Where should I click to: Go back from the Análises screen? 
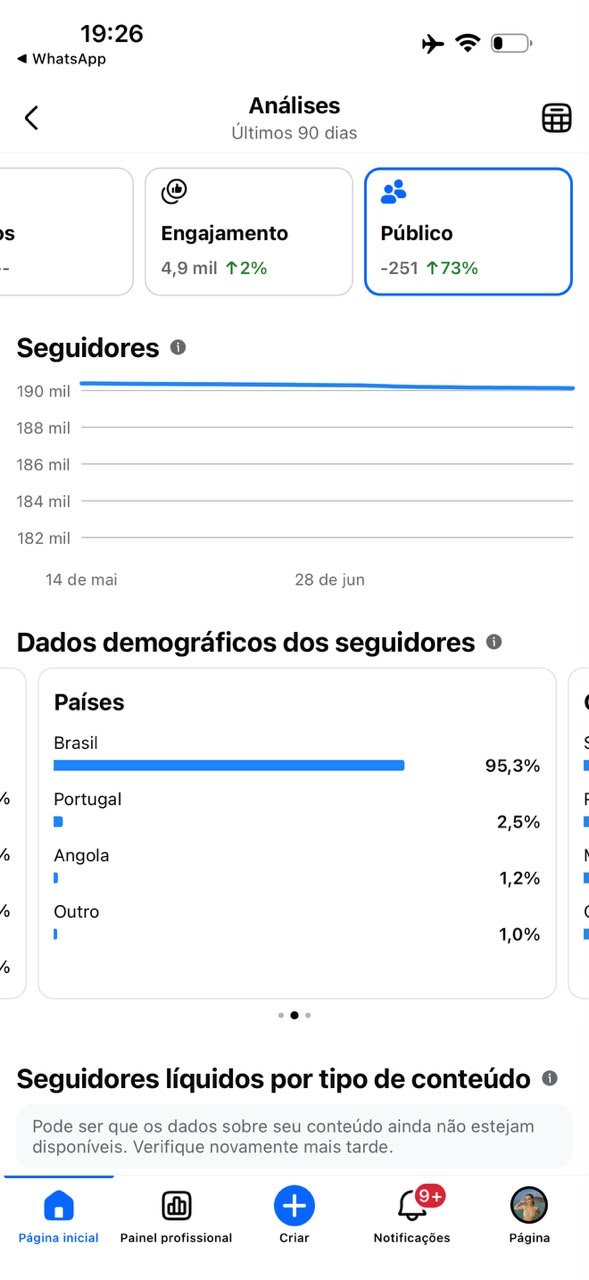[31, 118]
